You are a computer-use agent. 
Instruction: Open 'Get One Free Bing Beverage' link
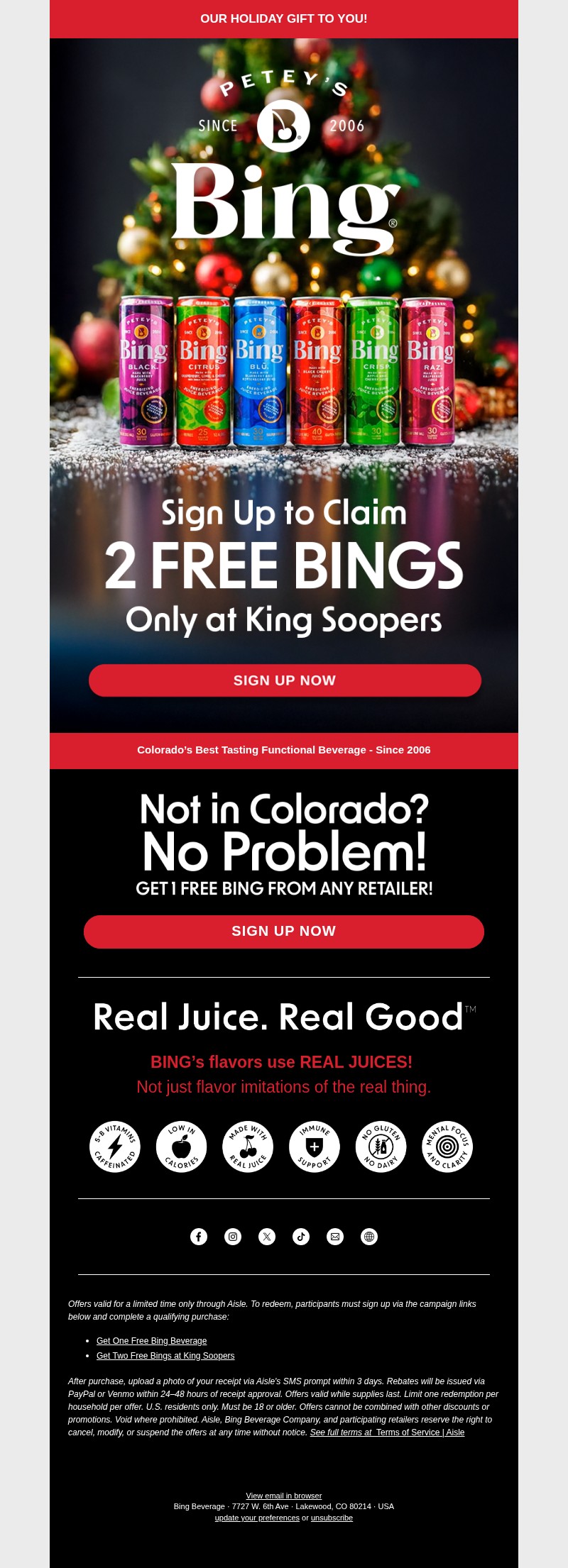coord(151,1340)
